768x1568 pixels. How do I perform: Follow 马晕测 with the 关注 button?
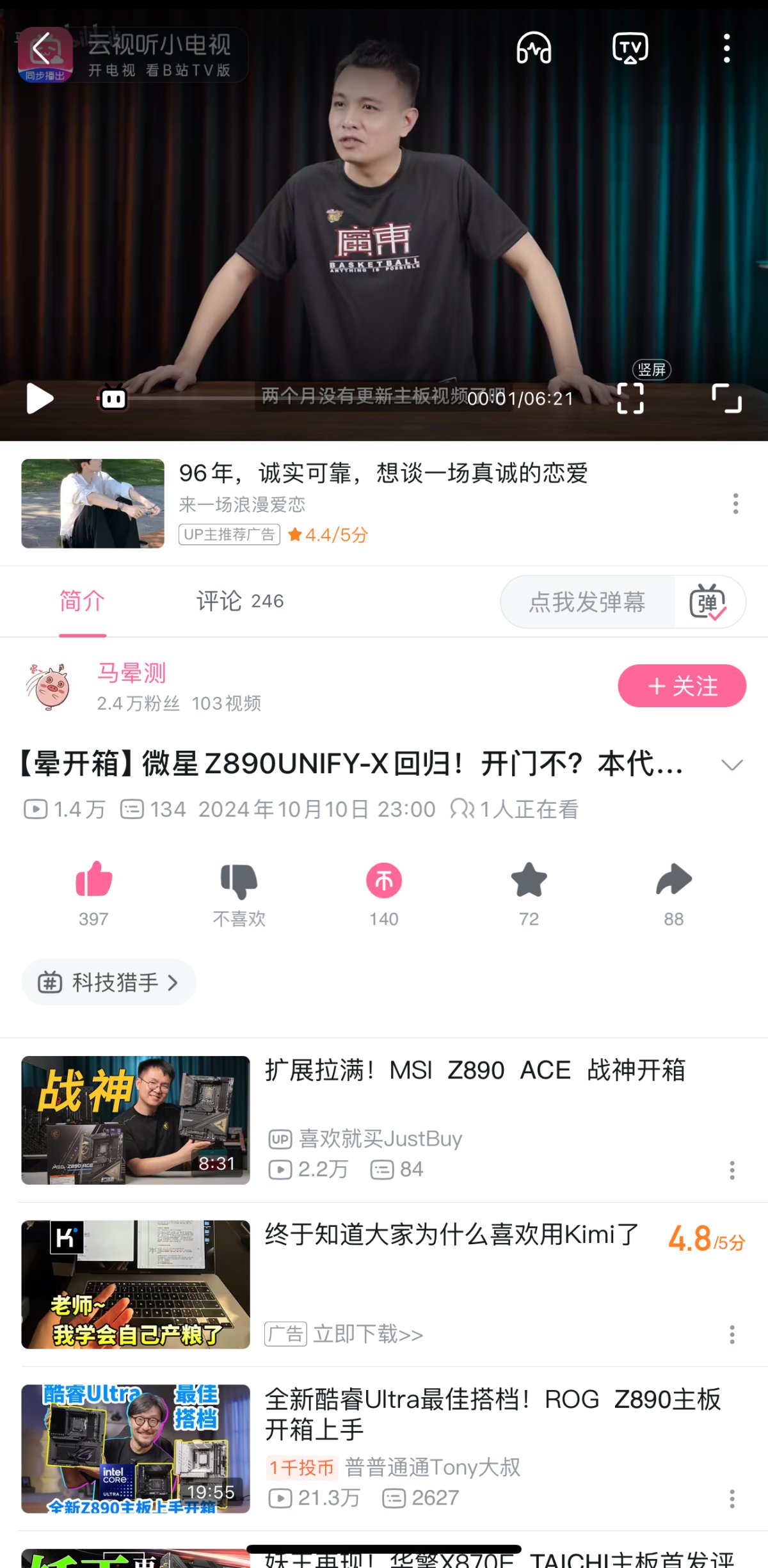coord(682,686)
